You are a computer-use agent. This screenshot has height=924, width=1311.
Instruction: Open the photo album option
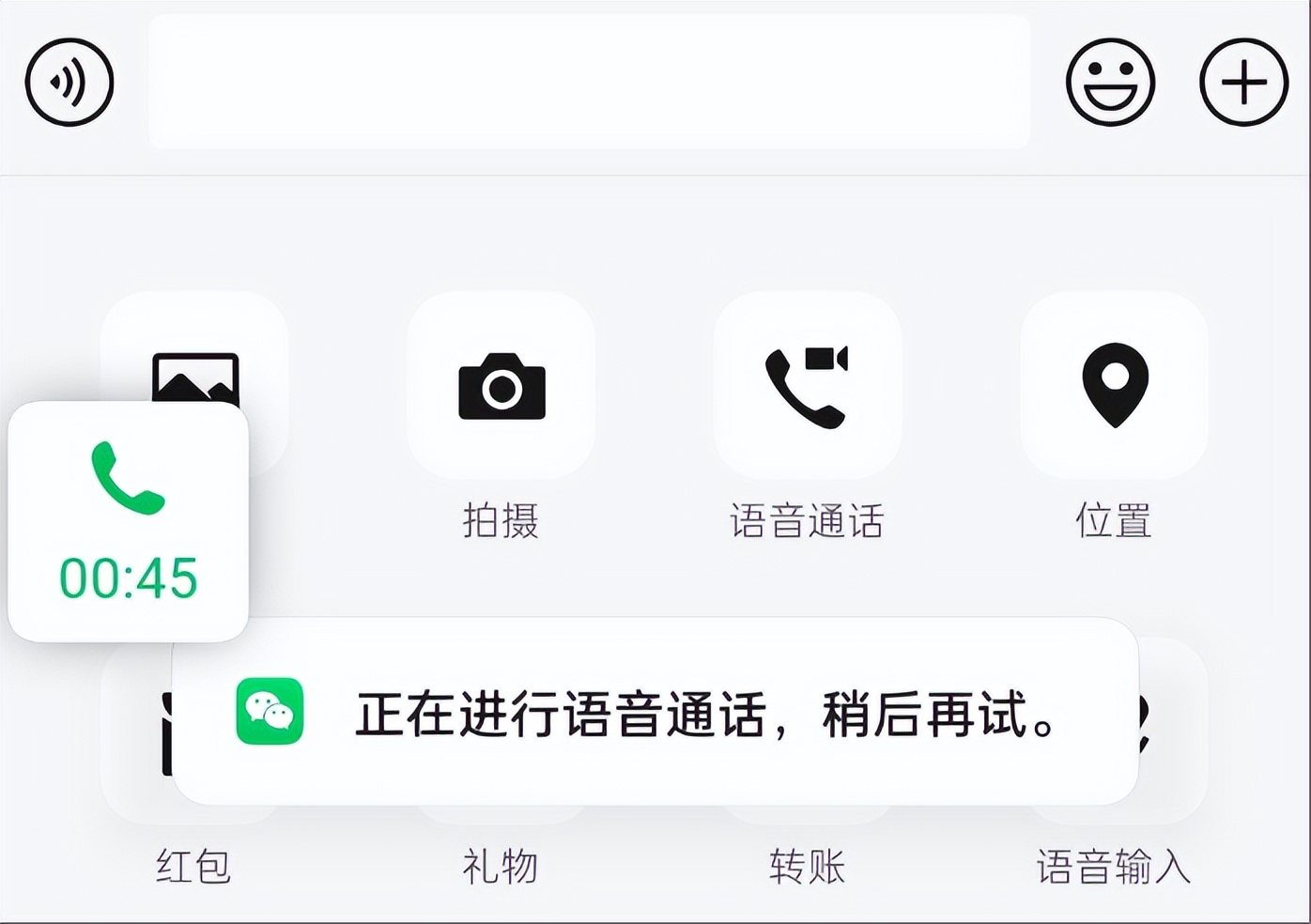click(x=196, y=373)
